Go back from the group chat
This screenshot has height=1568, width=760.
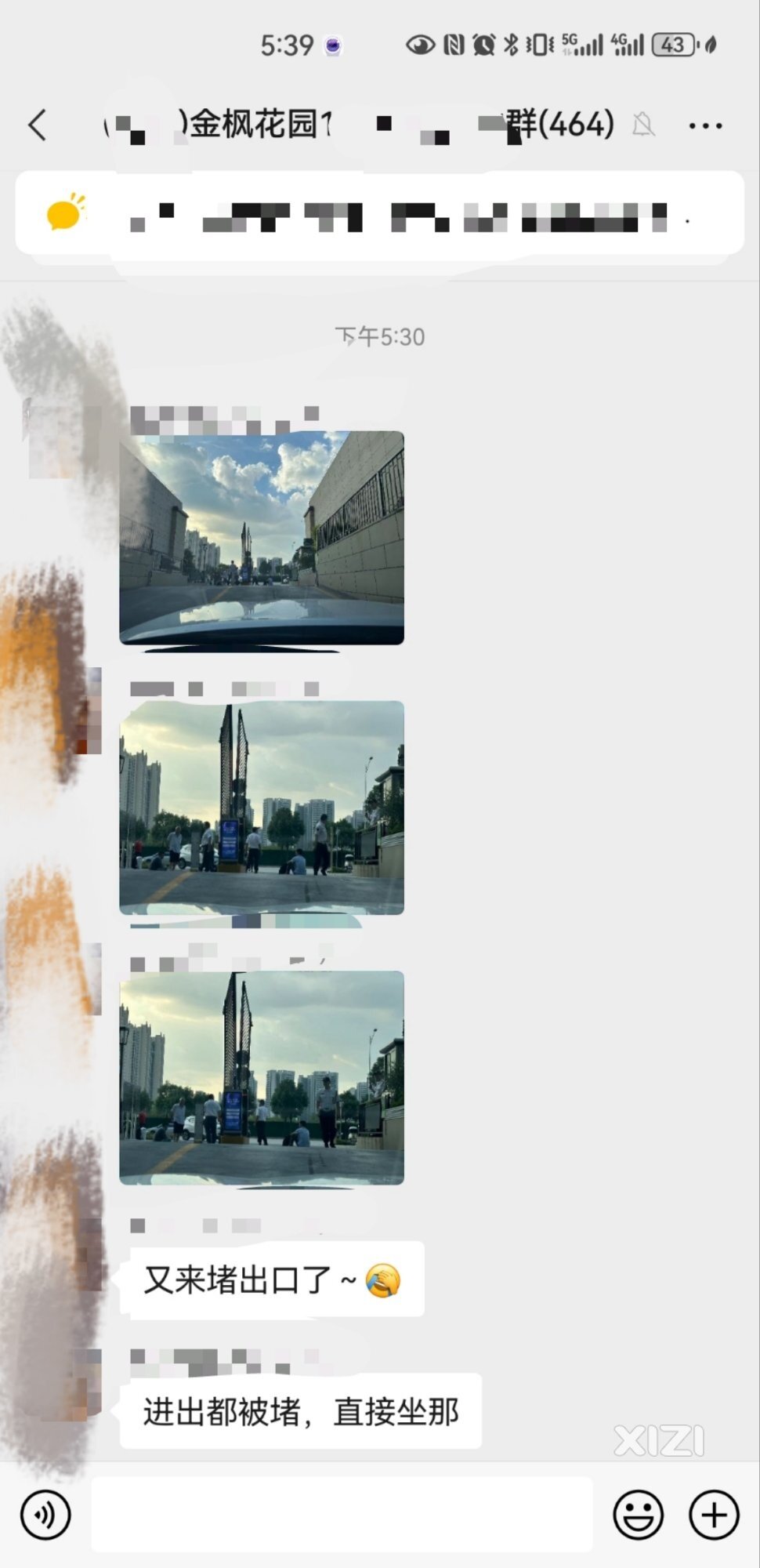(38, 125)
